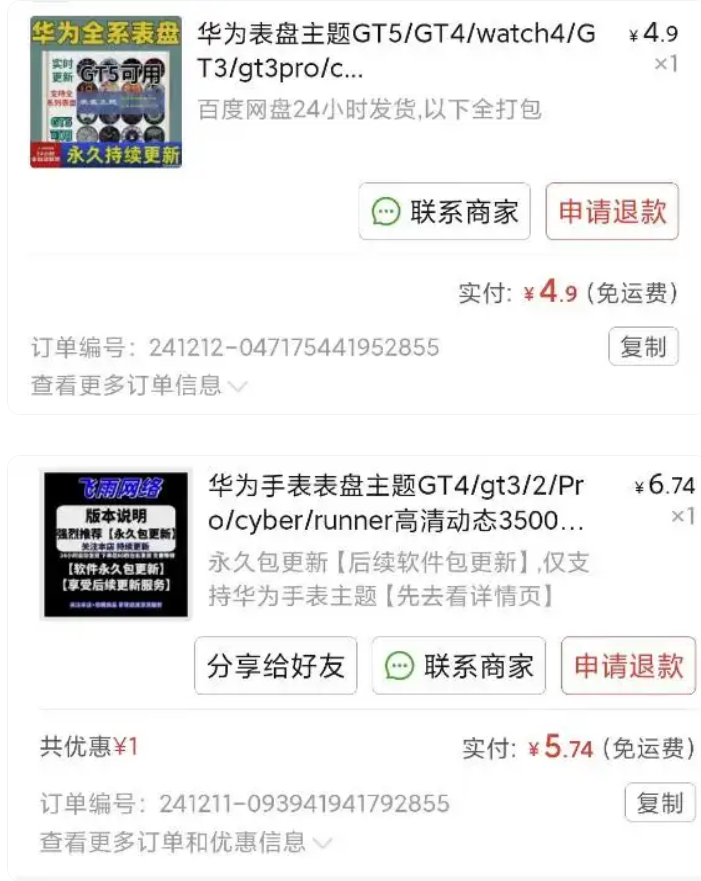Tap 申请退款 for the ¥4.9 order
This screenshot has width=701, height=881.
[x=612, y=212]
